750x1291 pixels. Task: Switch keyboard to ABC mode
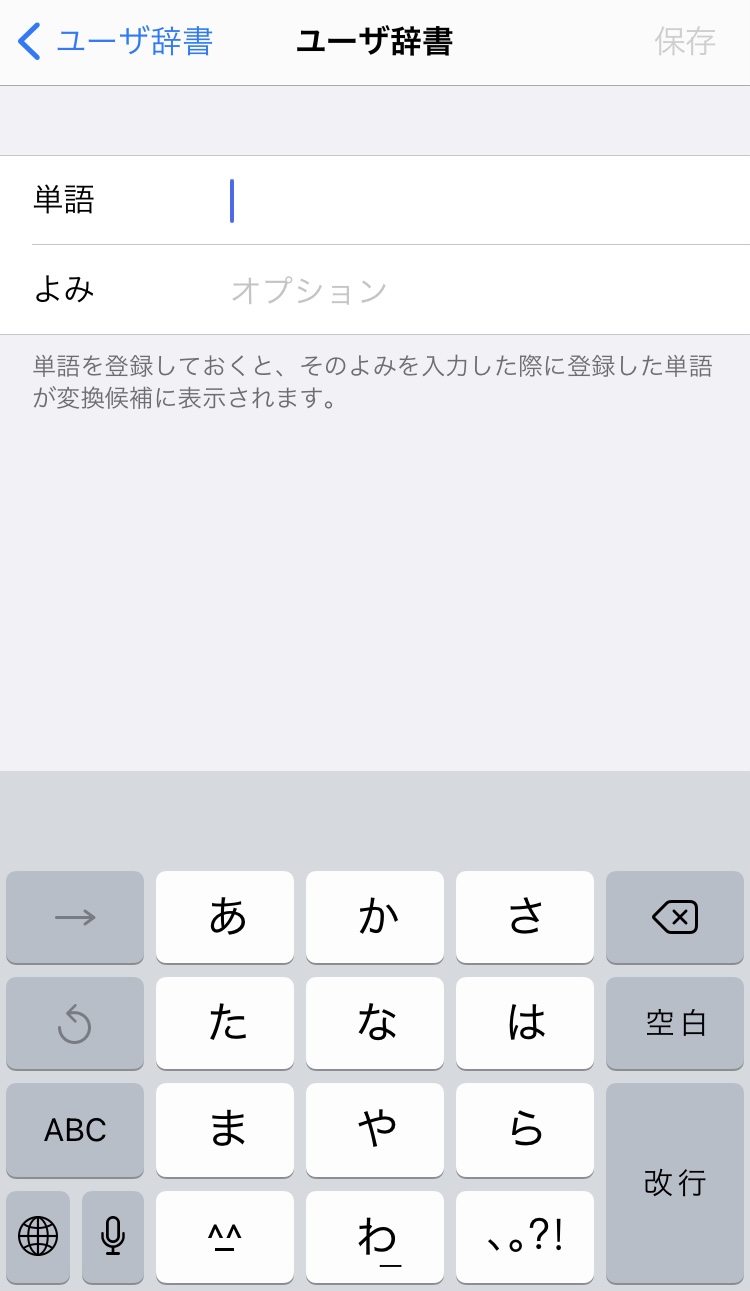pos(75,1130)
